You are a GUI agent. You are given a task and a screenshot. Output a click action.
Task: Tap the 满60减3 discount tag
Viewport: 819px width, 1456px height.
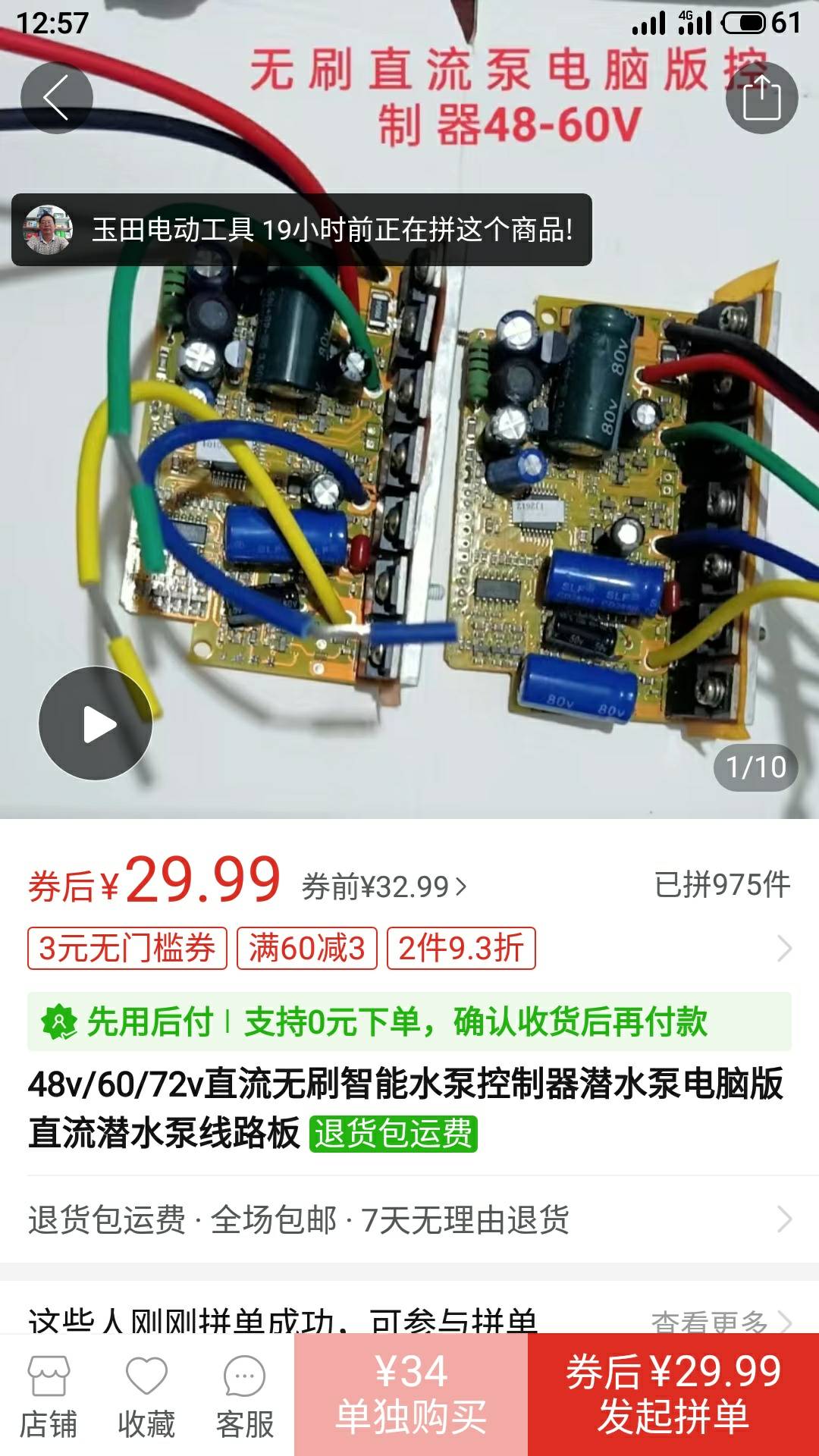click(307, 948)
